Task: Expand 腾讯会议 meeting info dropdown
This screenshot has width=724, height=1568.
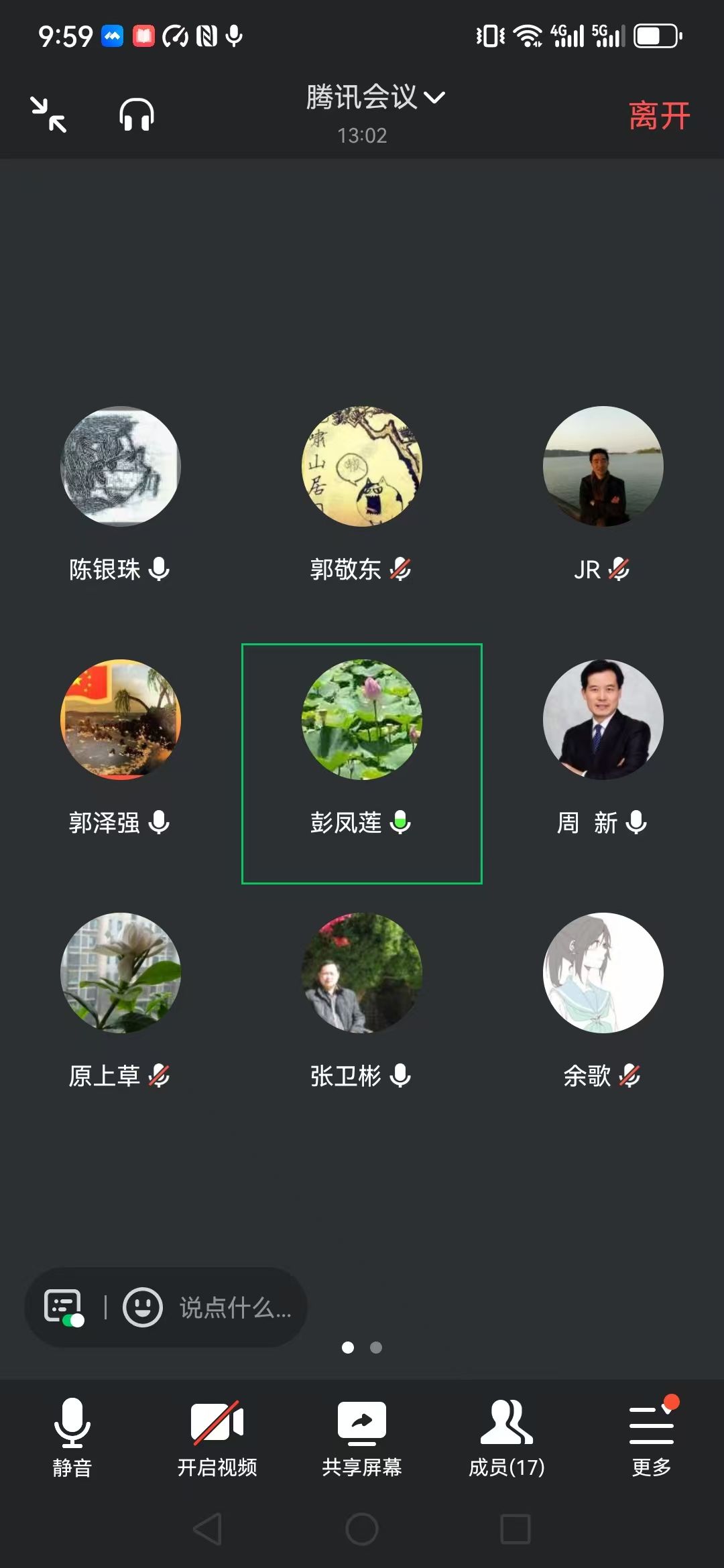Action: tap(374, 98)
